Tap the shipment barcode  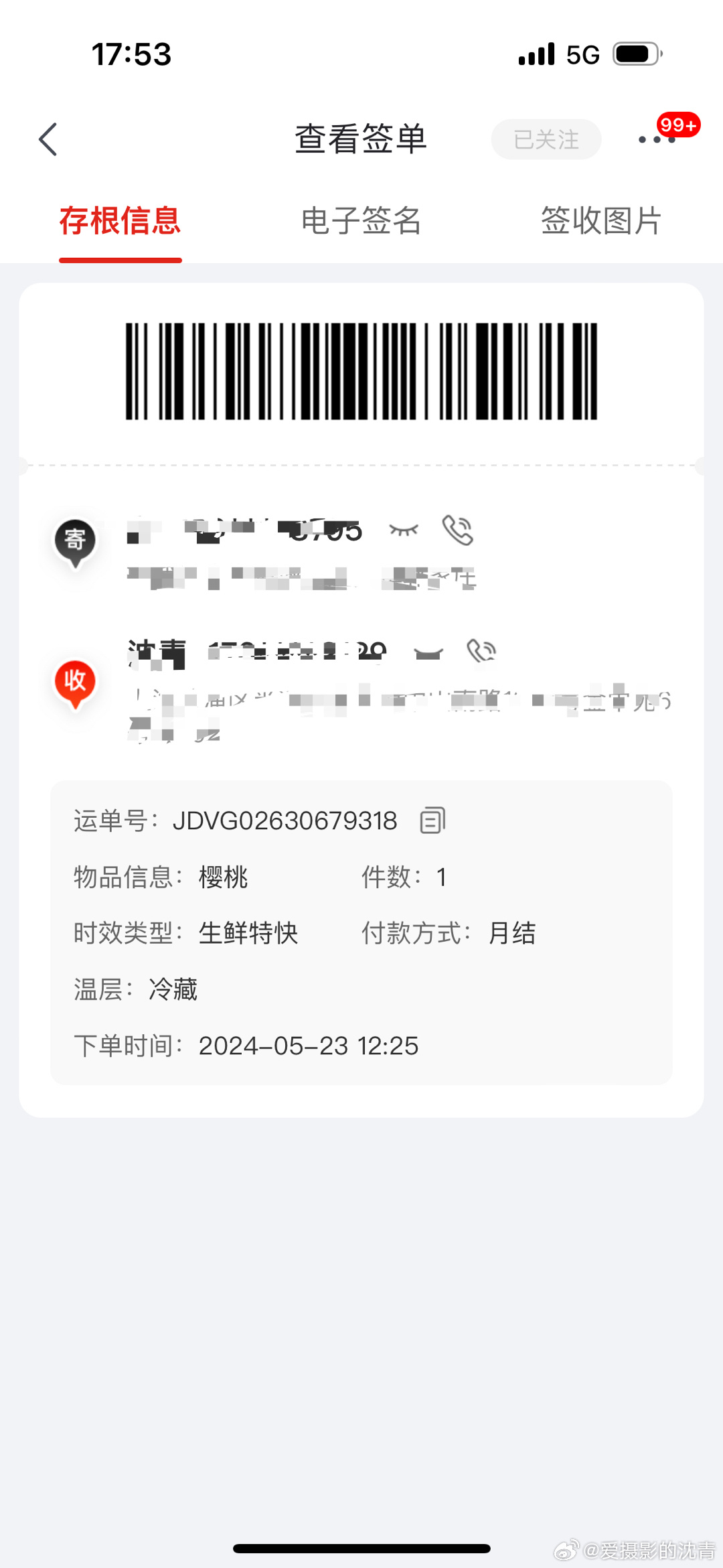click(x=361, y=373)
